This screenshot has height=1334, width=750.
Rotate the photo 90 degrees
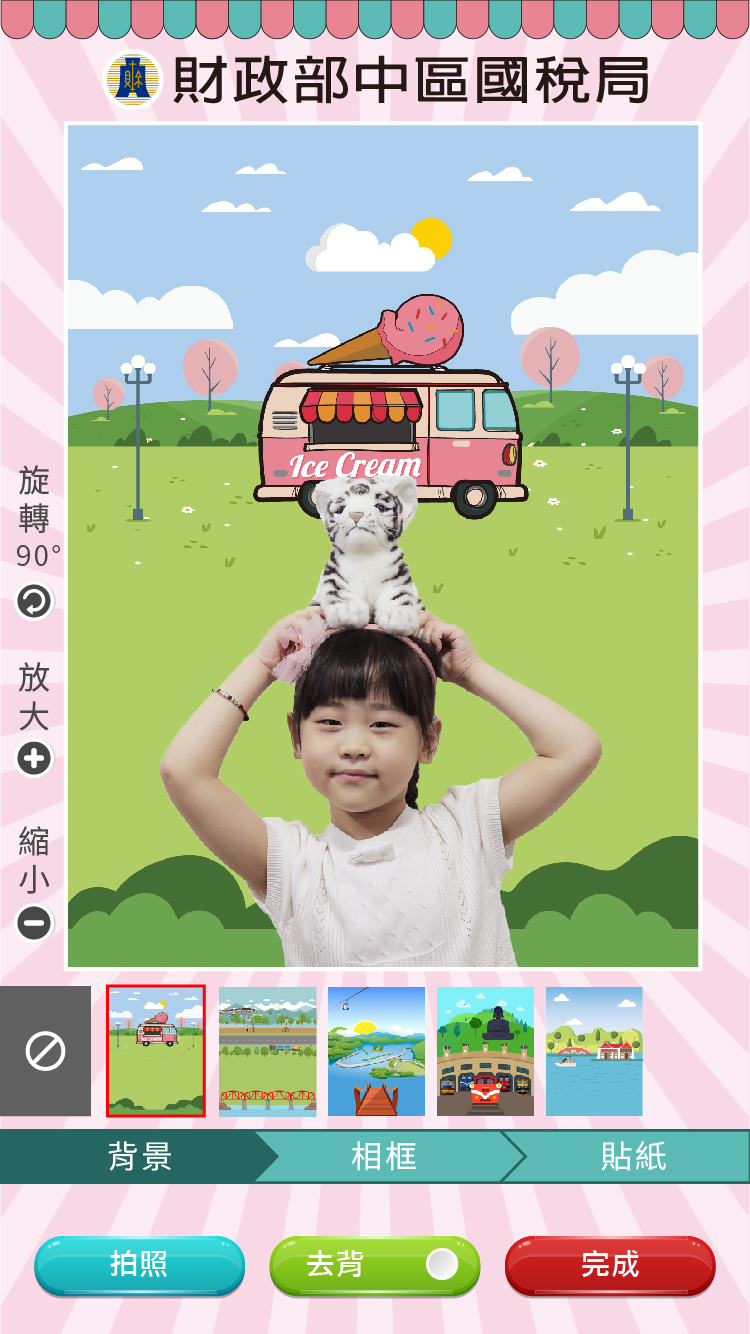[x=34, y=602]
